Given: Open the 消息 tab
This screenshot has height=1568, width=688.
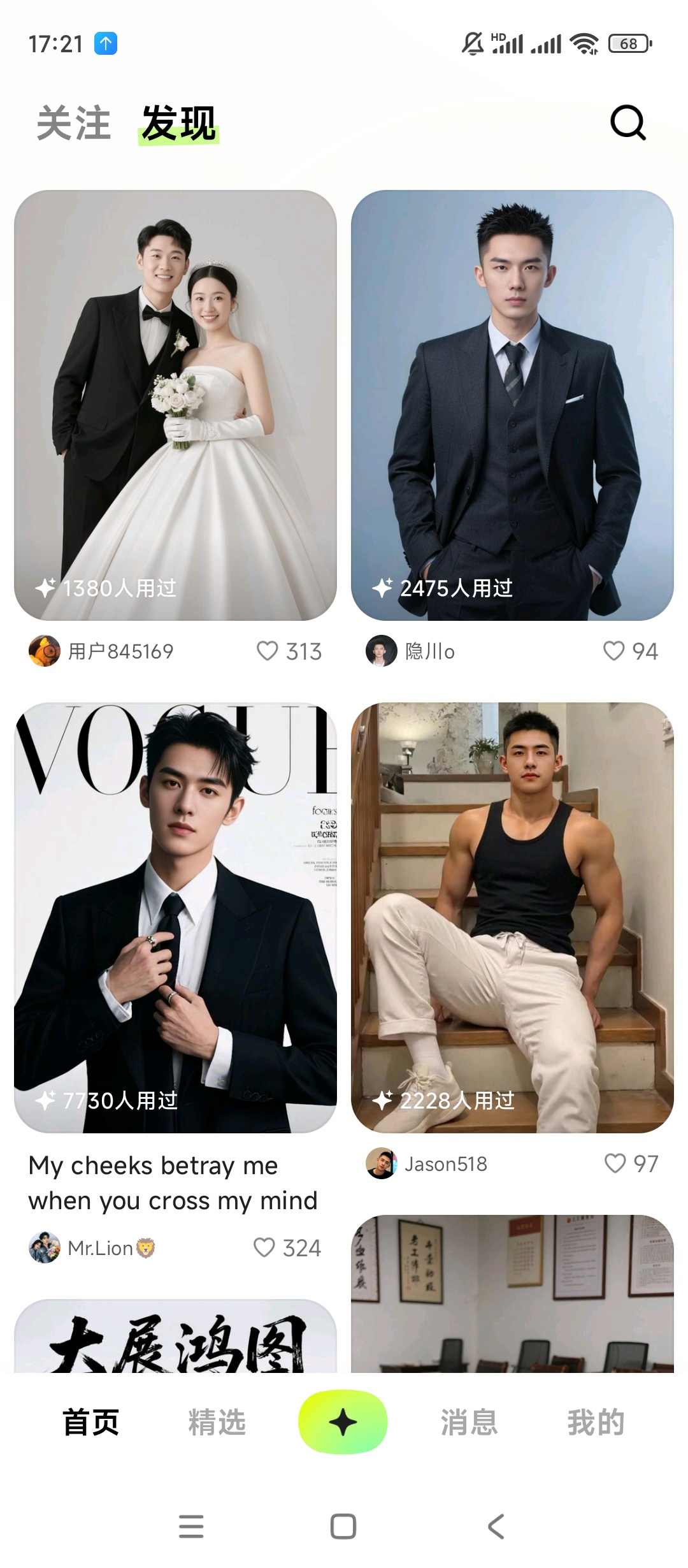Looking at the screenshot, I should 469,1422.
